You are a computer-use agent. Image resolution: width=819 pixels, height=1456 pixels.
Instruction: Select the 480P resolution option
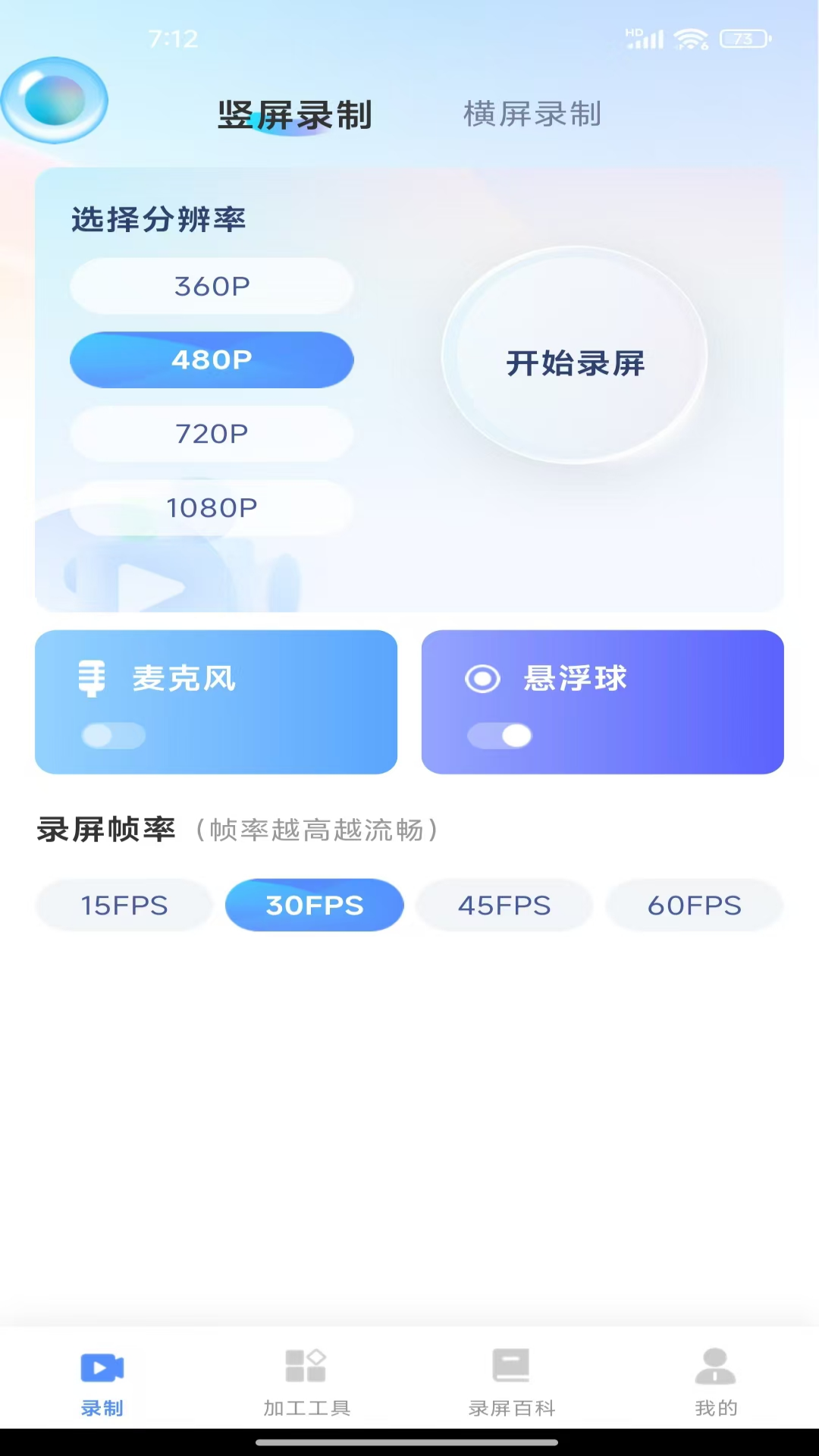[x=212, y=359]
